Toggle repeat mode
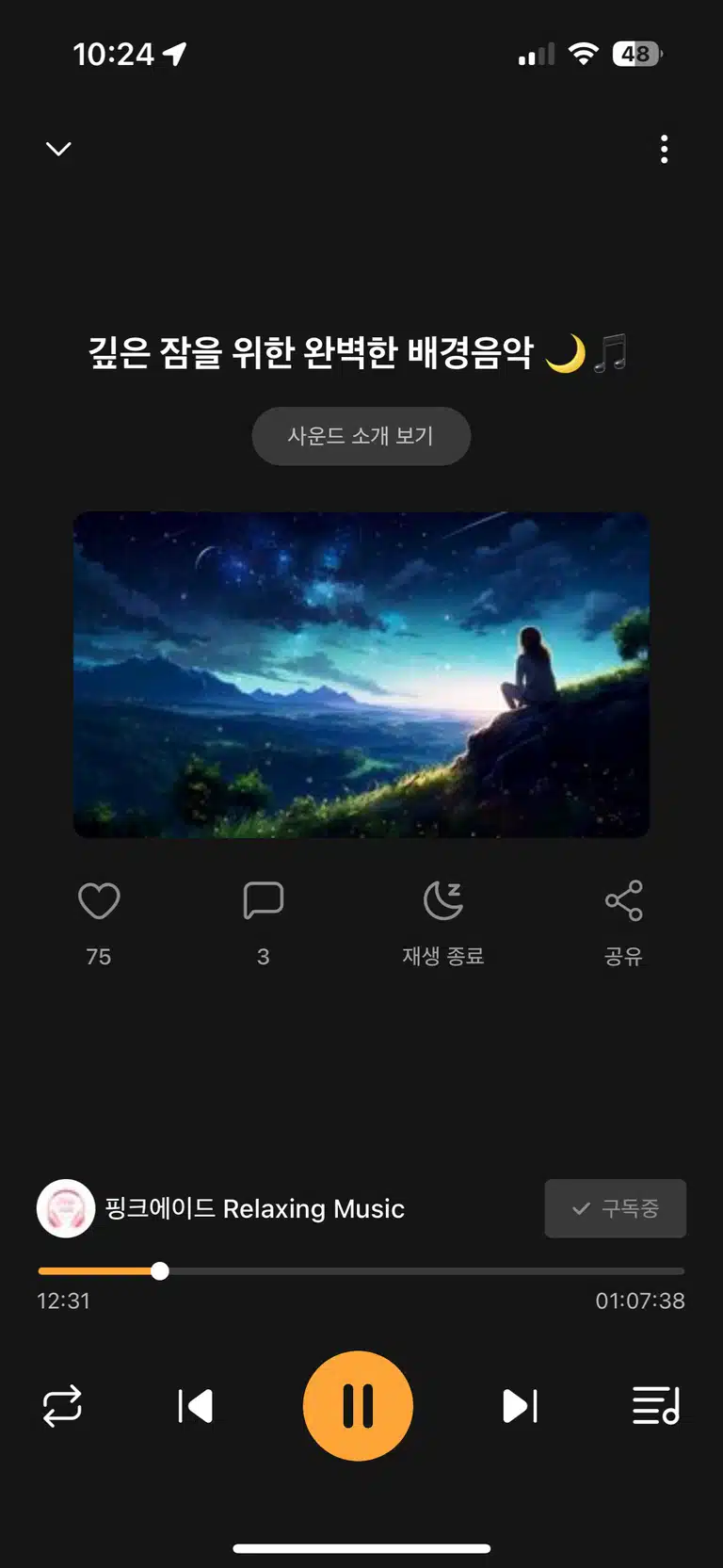The height and width of the screenshot is (1568, 723). point(62,1406)
